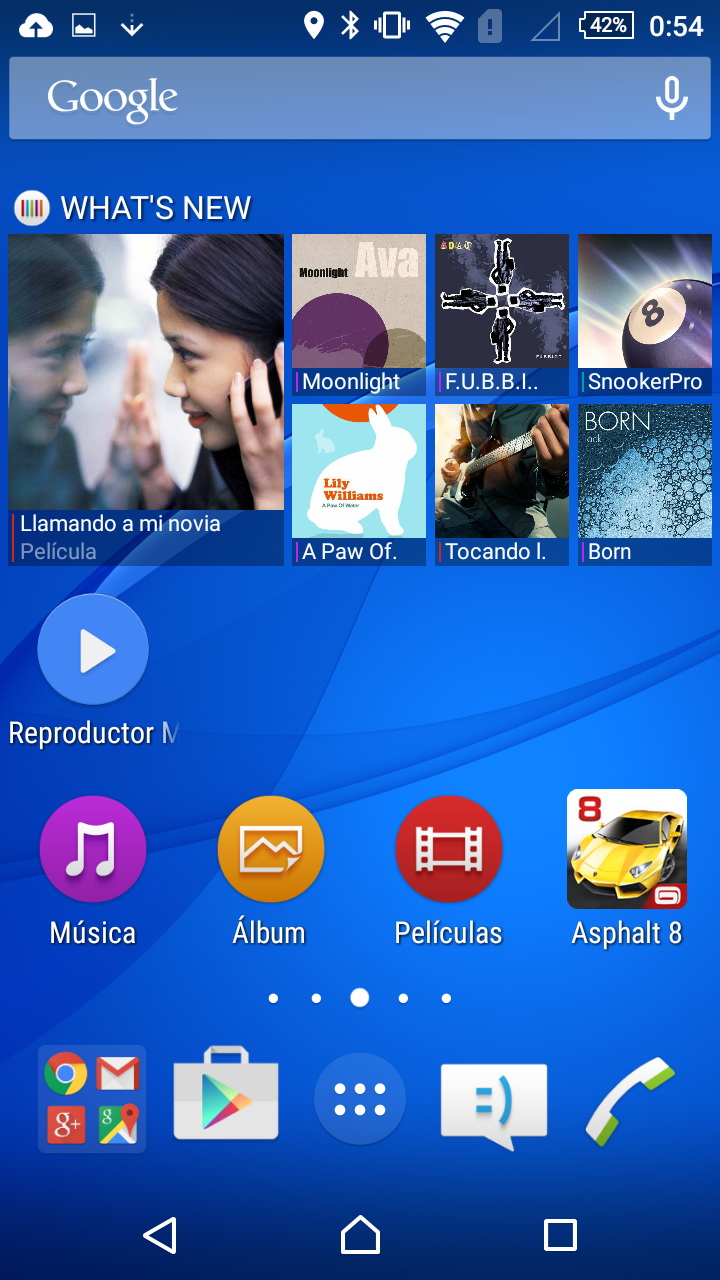Open the Play Store

point(226,1097)
